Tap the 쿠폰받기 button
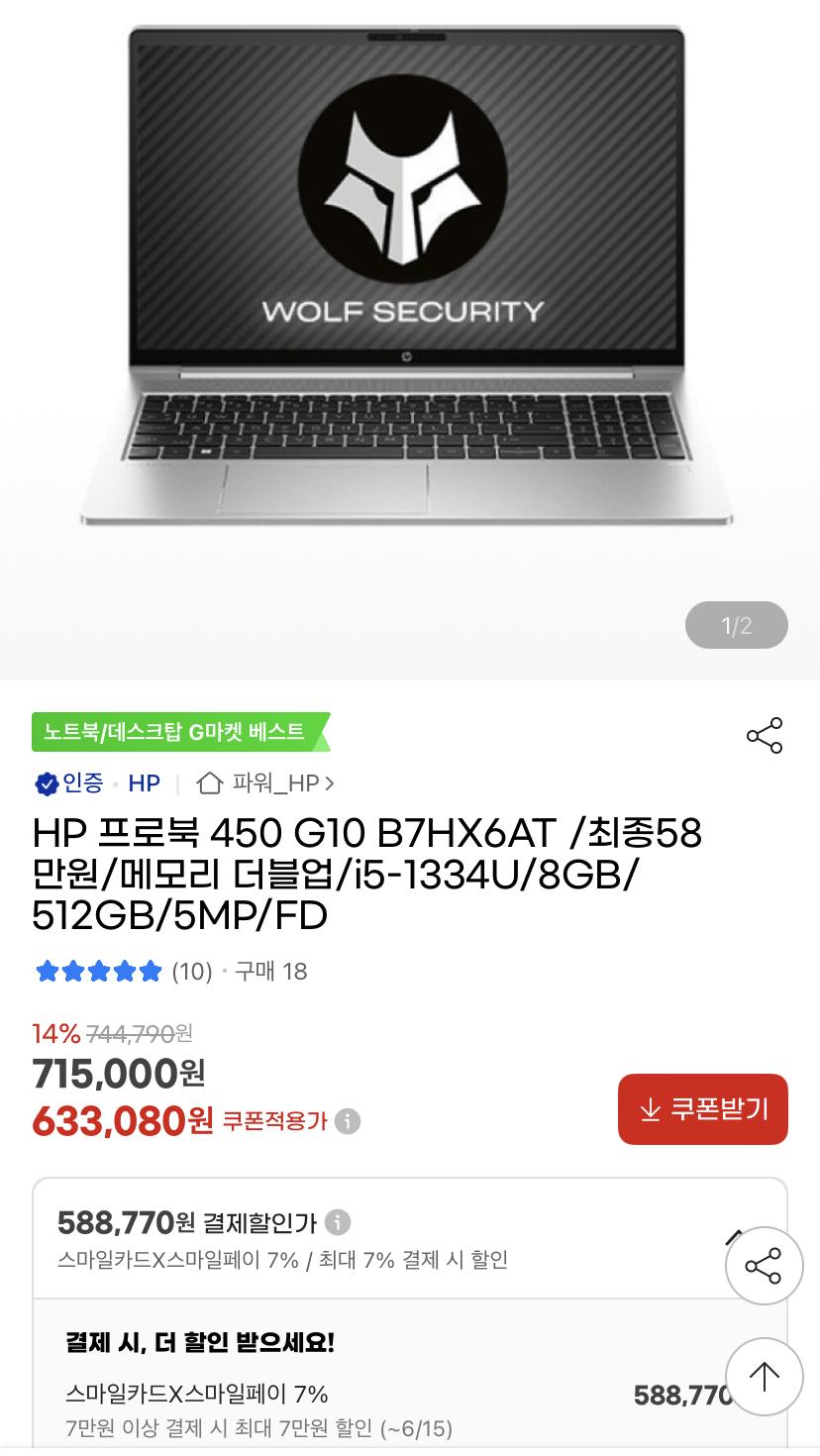This screenshot has width=820, height=1456. click(x=703, y=1109)
